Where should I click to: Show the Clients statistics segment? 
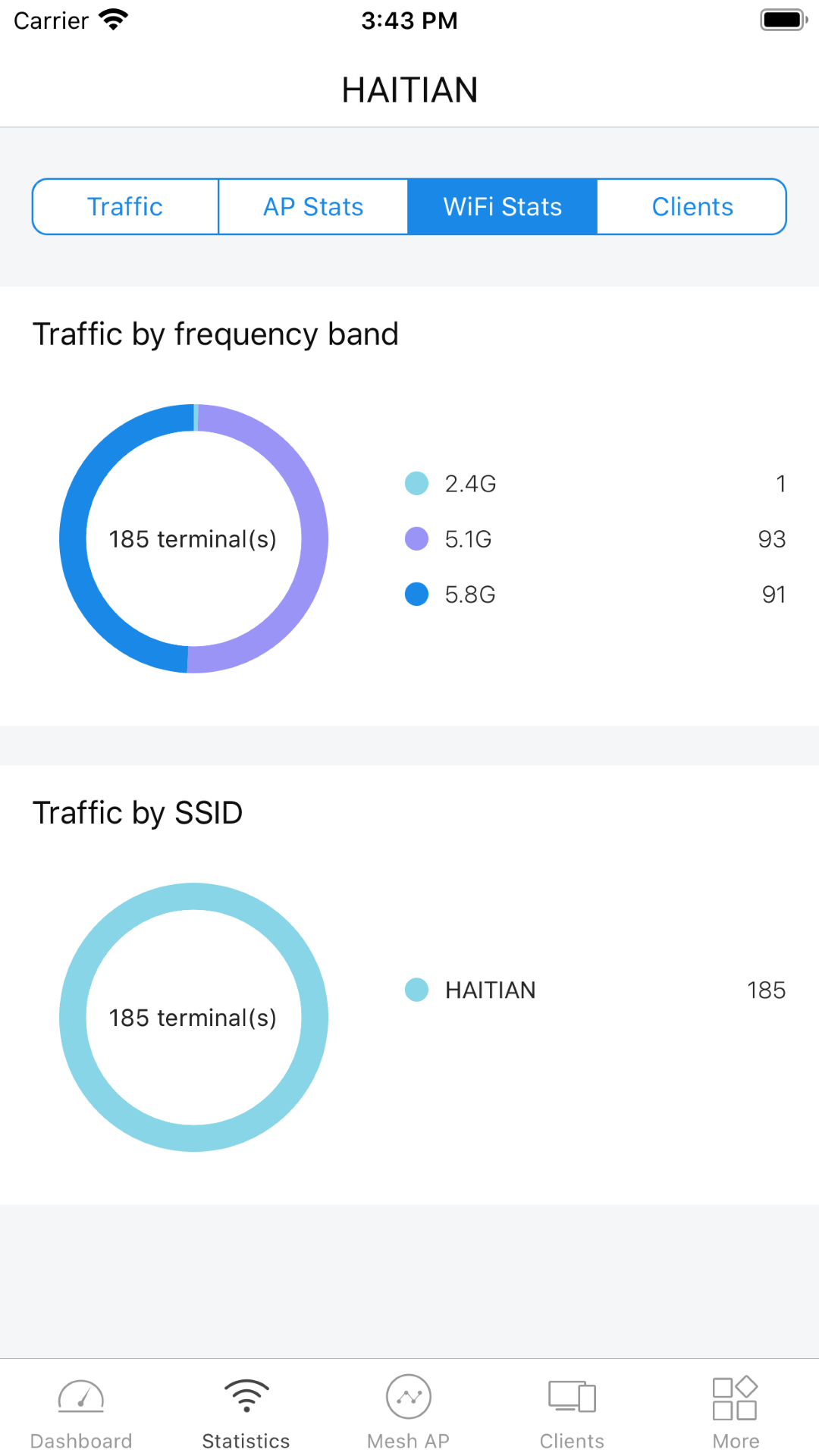coord(692,207)
